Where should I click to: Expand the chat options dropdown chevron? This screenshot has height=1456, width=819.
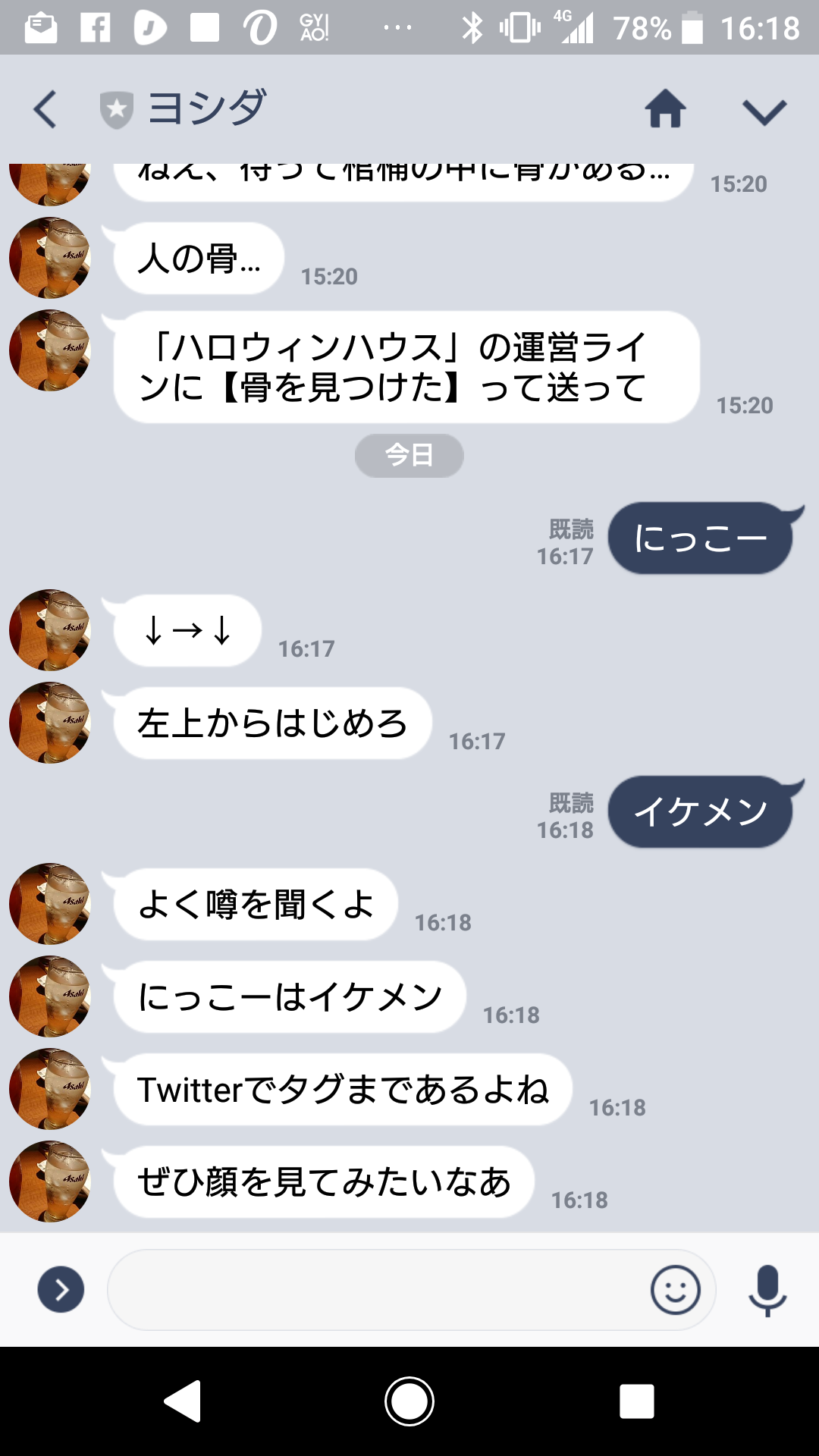(764, 111)
